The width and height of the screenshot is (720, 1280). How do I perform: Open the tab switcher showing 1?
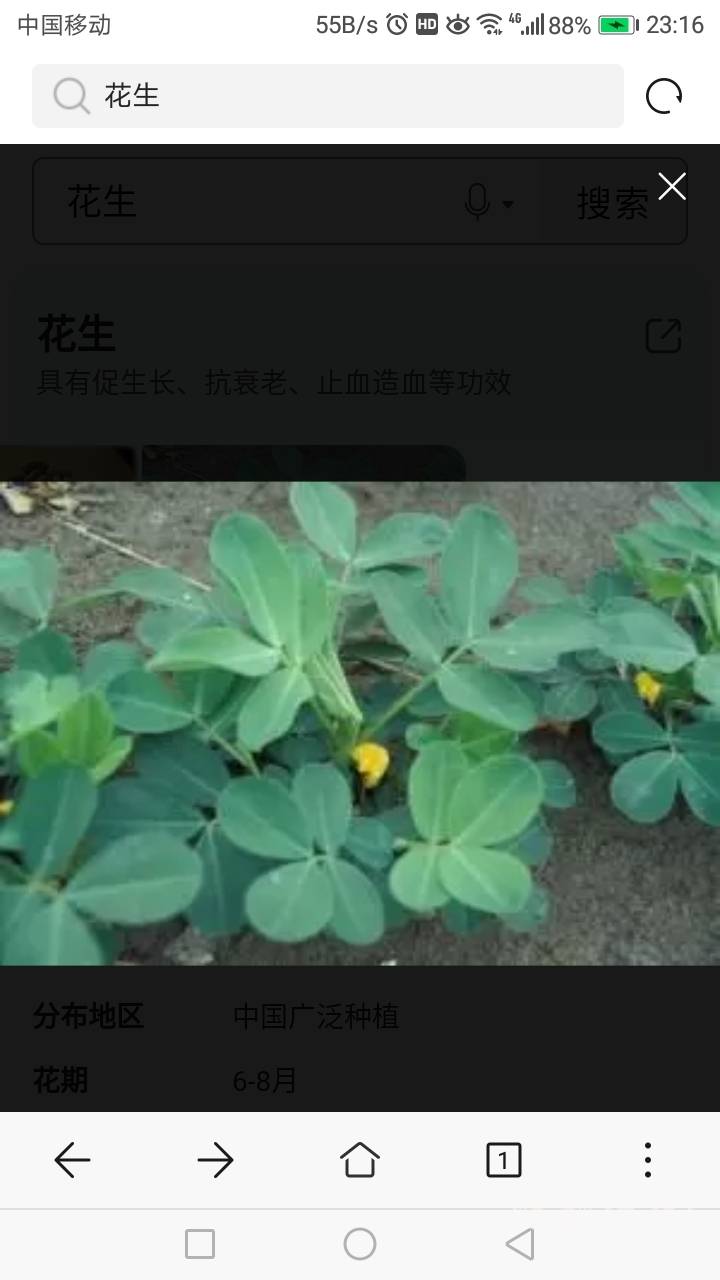click(503, 1160)
